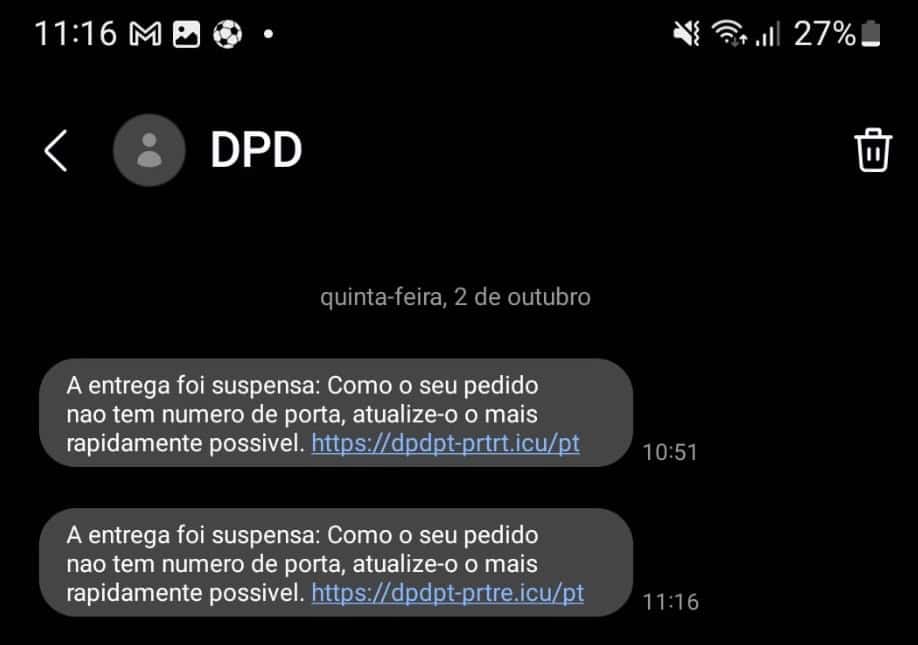Open the dpdpt-prtre.icu/pt link
Screen dimensions: 918x645
click(x=447, y=593)
